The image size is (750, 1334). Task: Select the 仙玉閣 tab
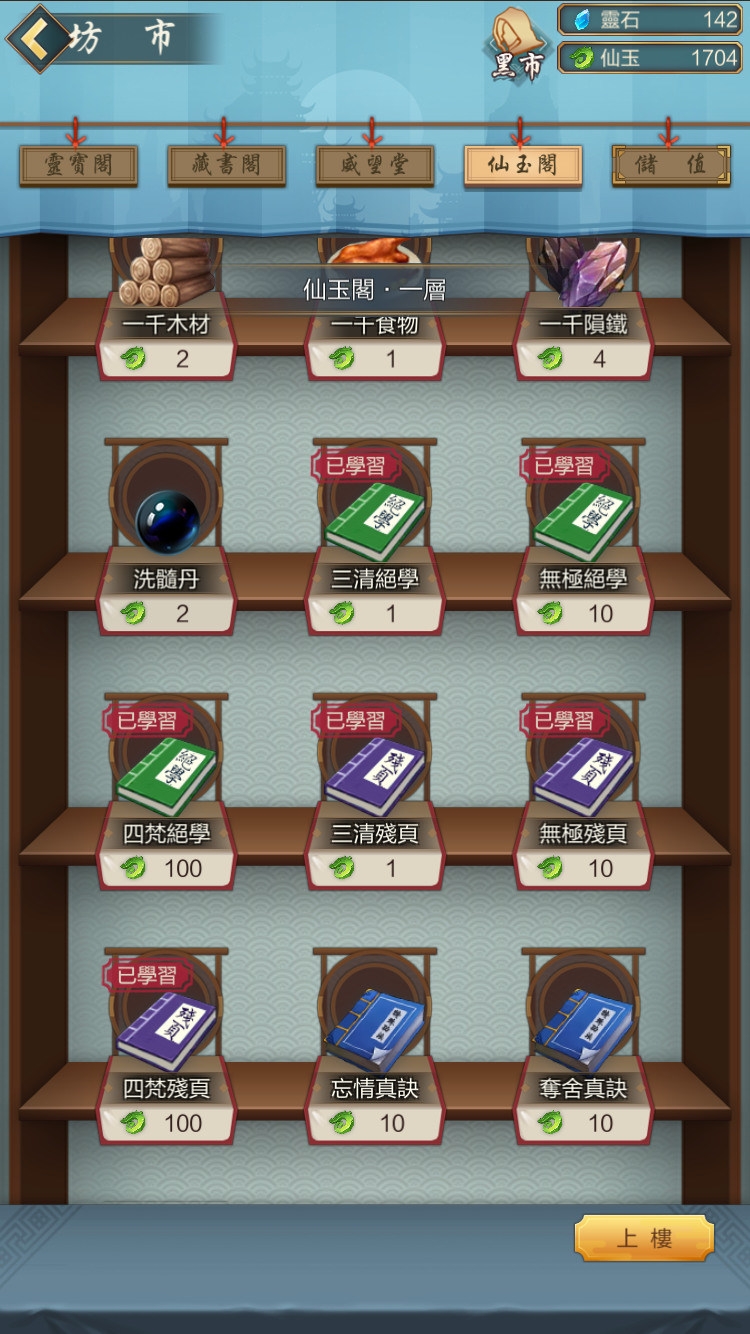522,166
